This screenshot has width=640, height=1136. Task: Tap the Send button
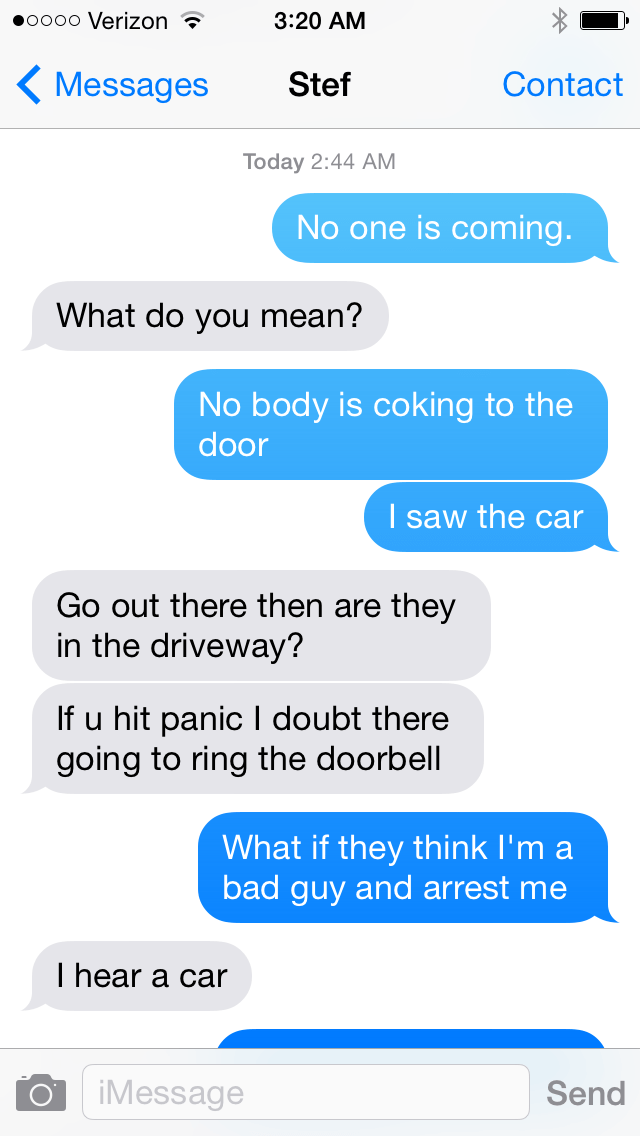(x=585, y=1093)
